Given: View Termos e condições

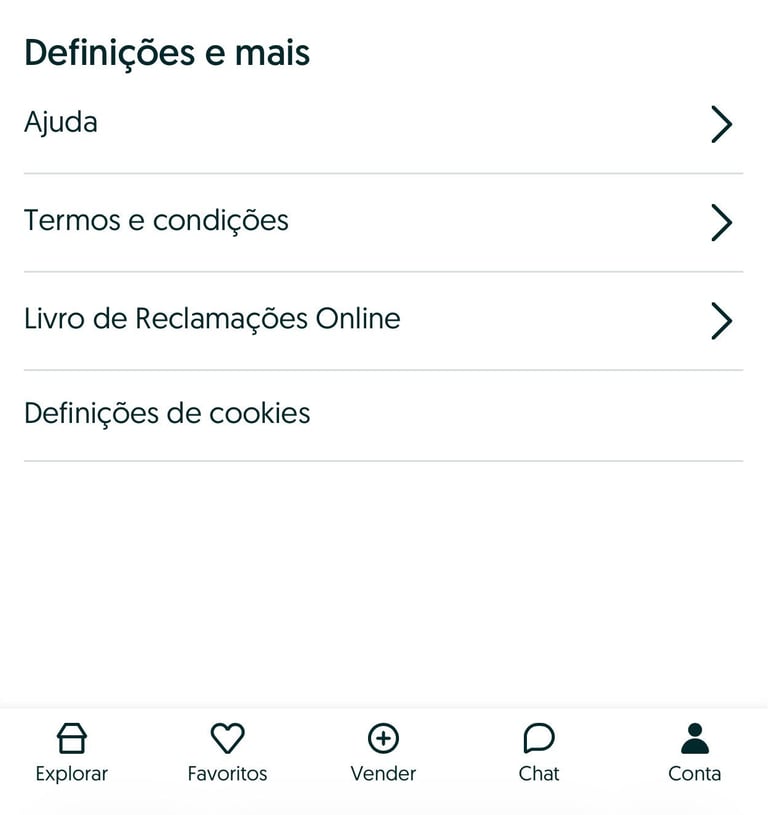Looking at the screenshot, I should click(383, 221).
